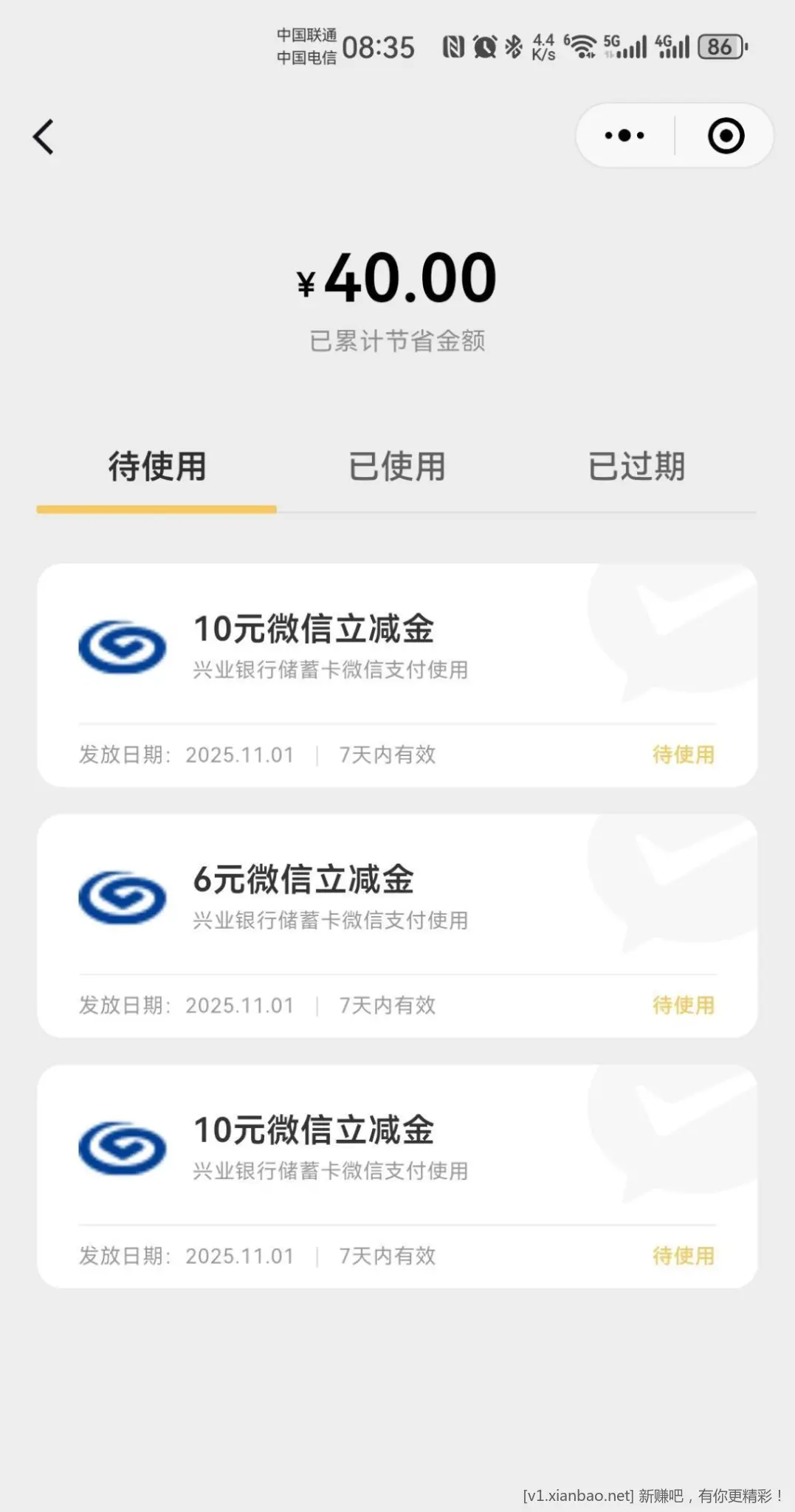The width and height of the screenshot is (795, 1512).
Task: Tap the ¥40.00 accumulated savings amount
Action: click(397, 277)
